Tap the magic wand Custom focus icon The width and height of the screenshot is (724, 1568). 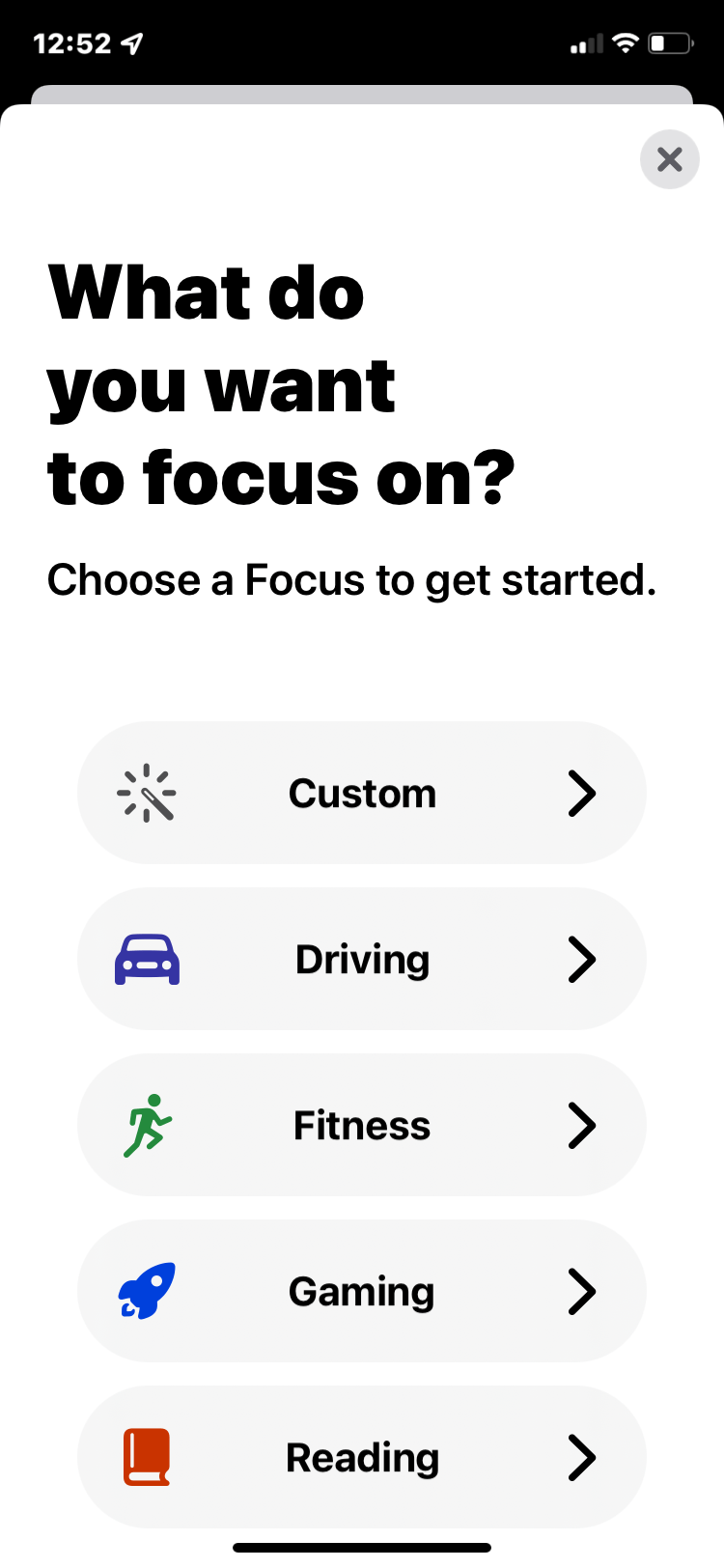tap(147, 793)
